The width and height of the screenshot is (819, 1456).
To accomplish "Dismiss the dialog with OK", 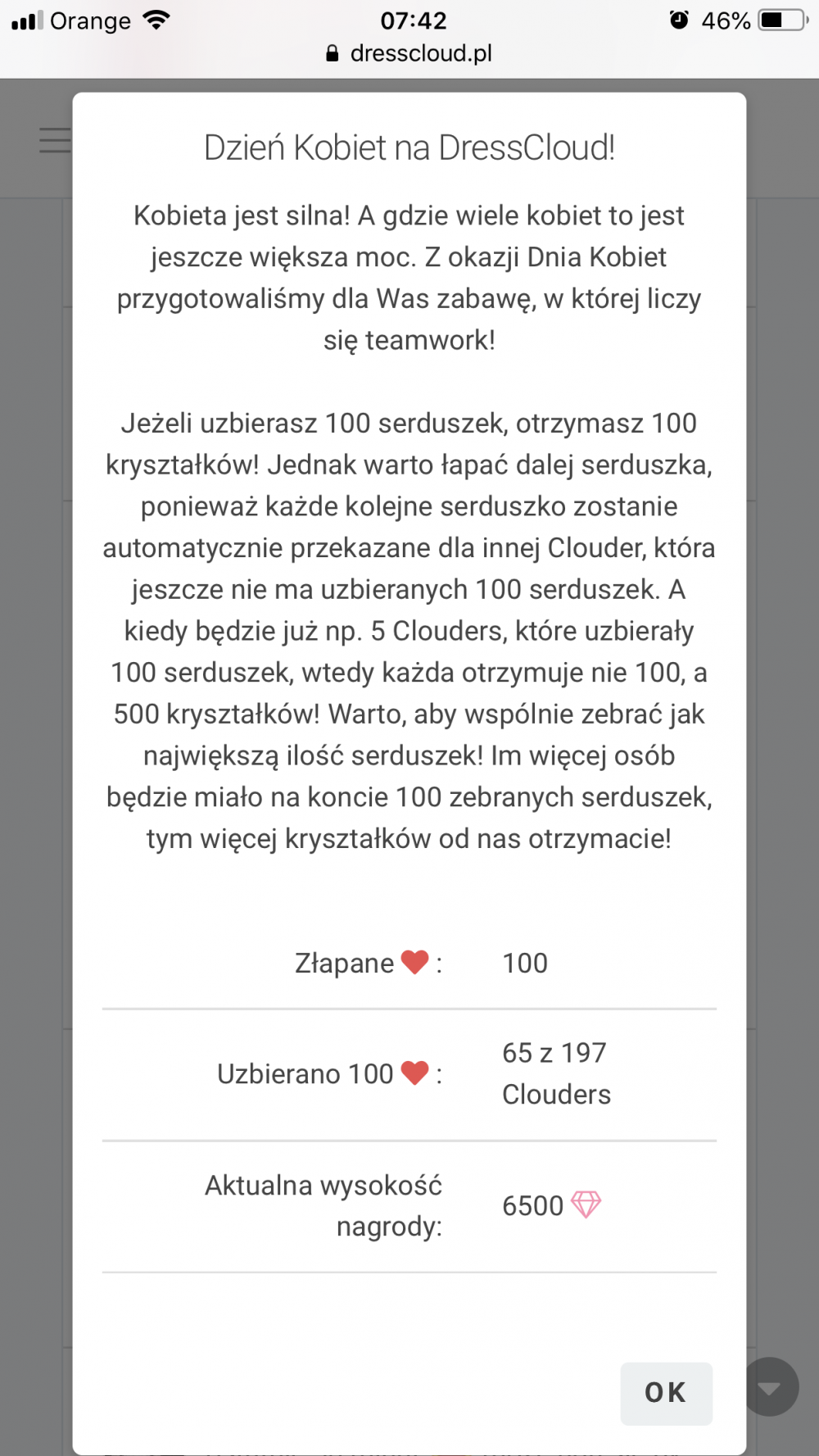I will pyautogui.click(x=666, y=1393).
